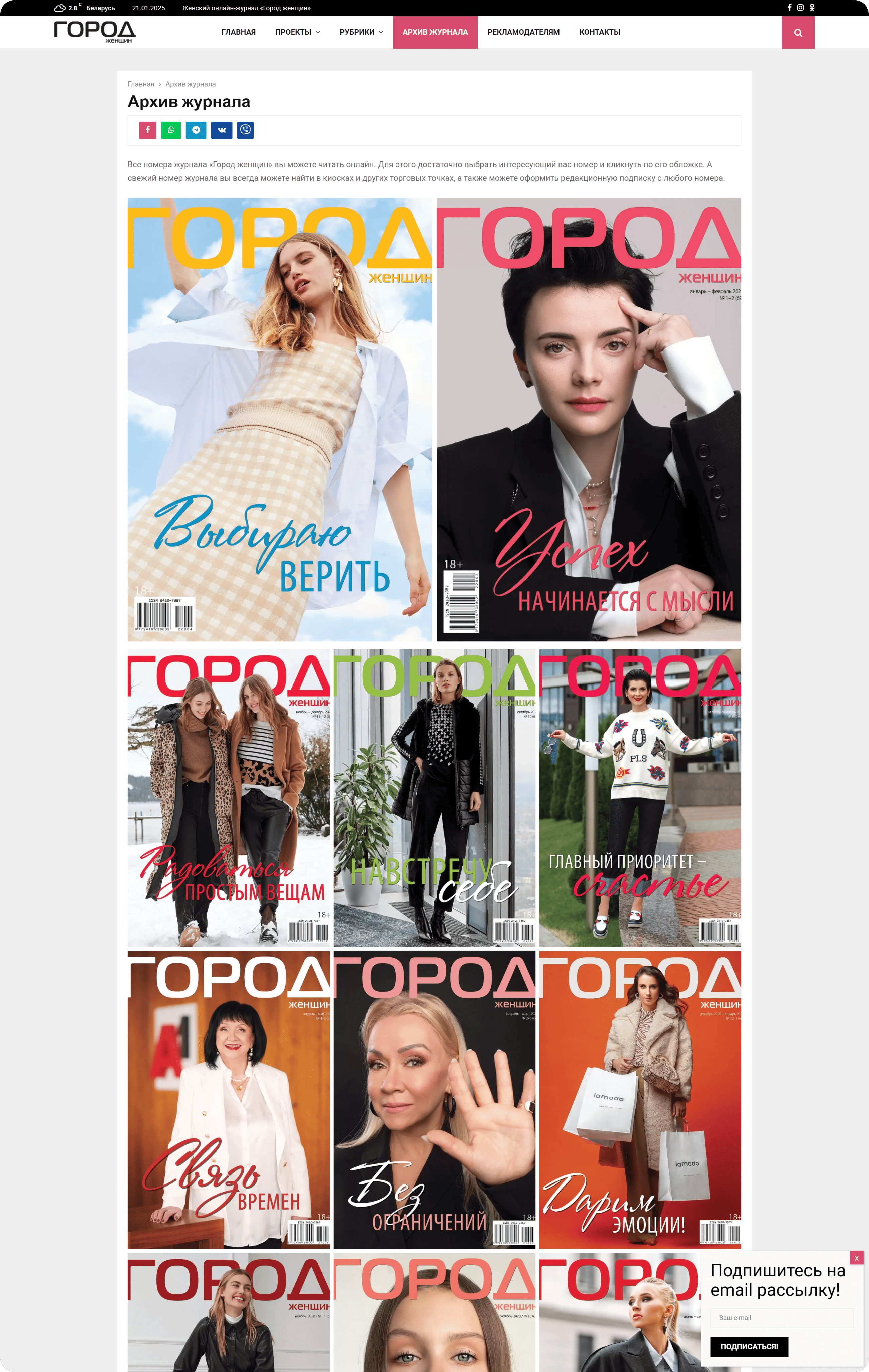Viewport: 869px width, 1372px height.
Task: Open the 'Без ограничений' issue cover
Action: tap(434, 1100)
